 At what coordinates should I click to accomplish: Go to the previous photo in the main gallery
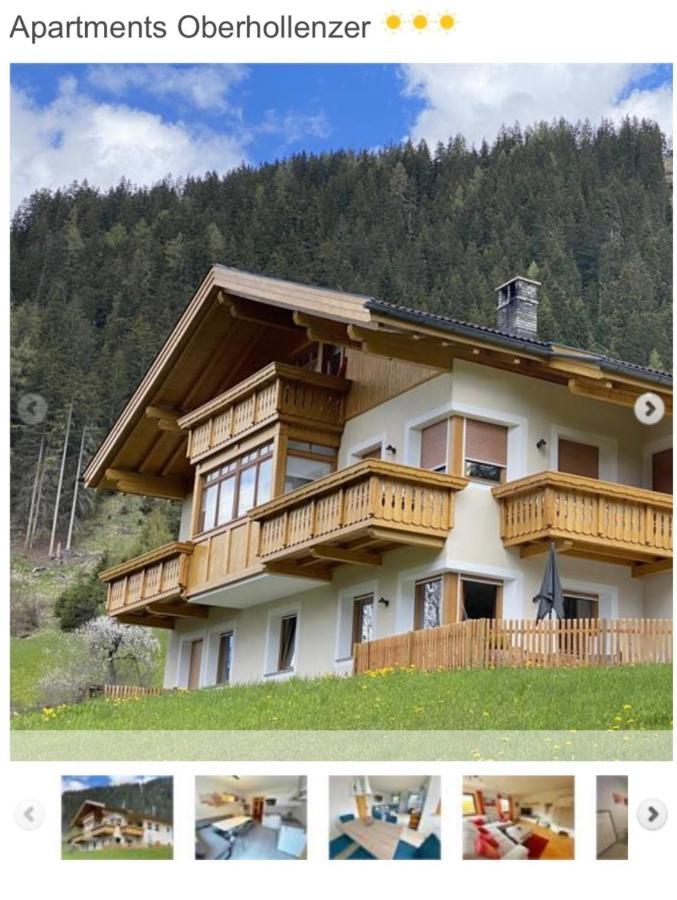[32, 408]
